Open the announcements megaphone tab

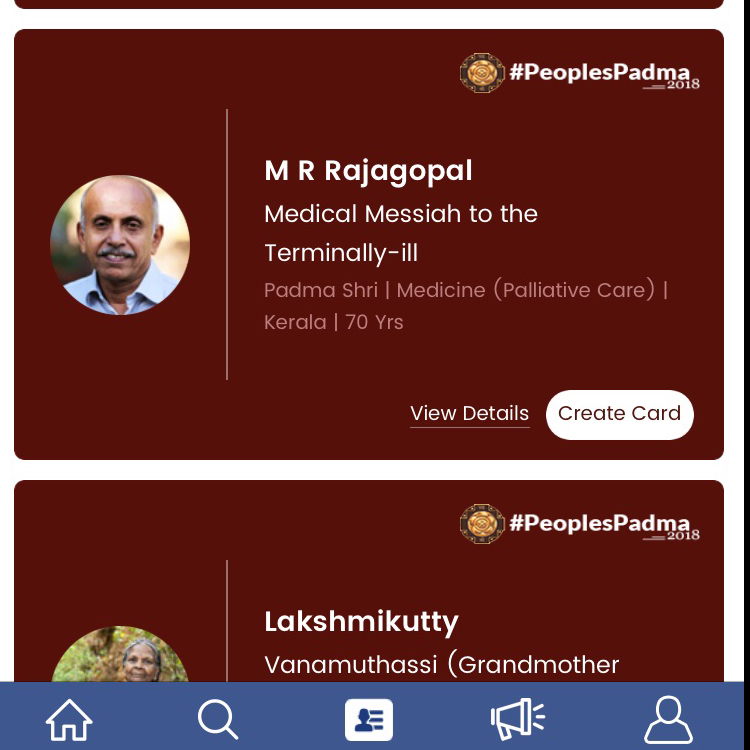pyautogui.click(x=517, y=719)
